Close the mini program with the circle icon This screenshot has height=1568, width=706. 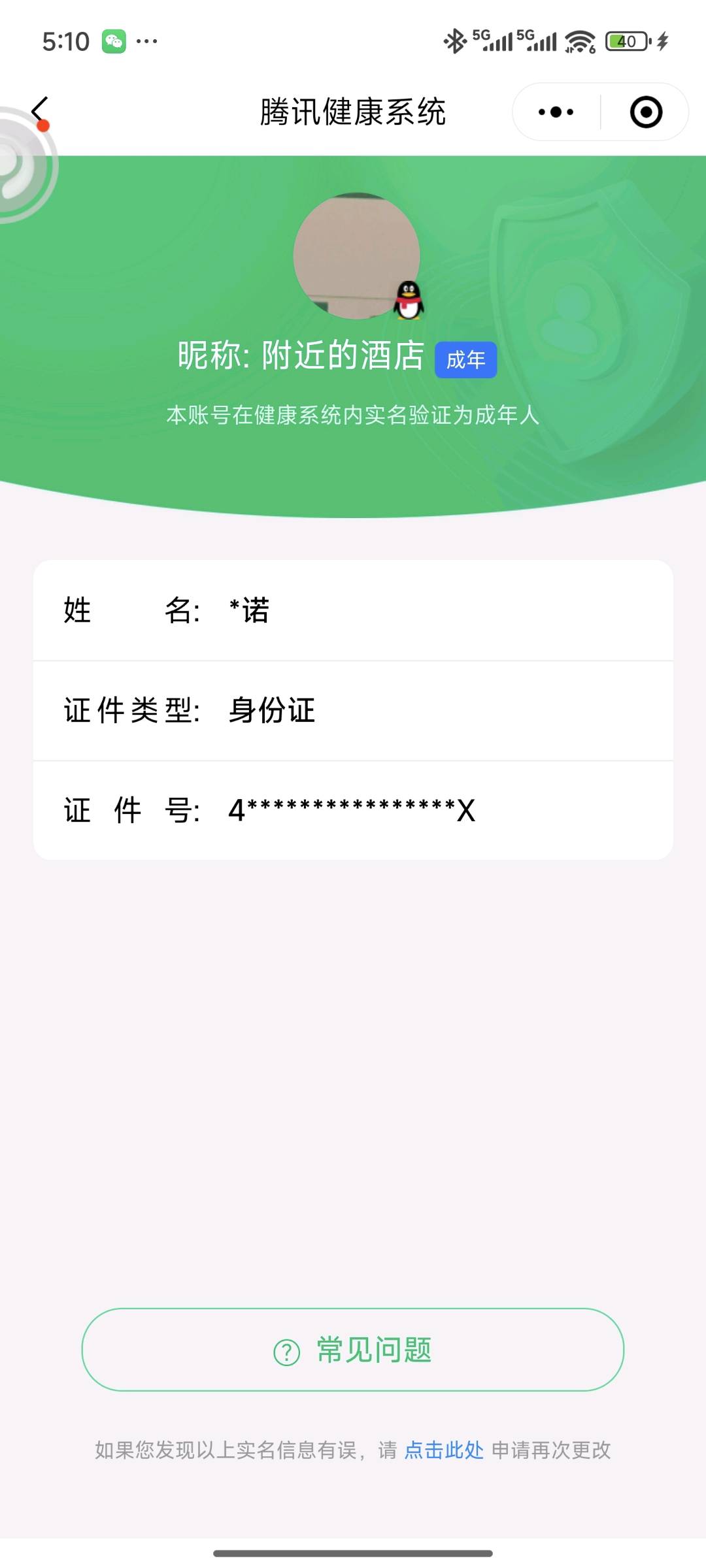646,112
